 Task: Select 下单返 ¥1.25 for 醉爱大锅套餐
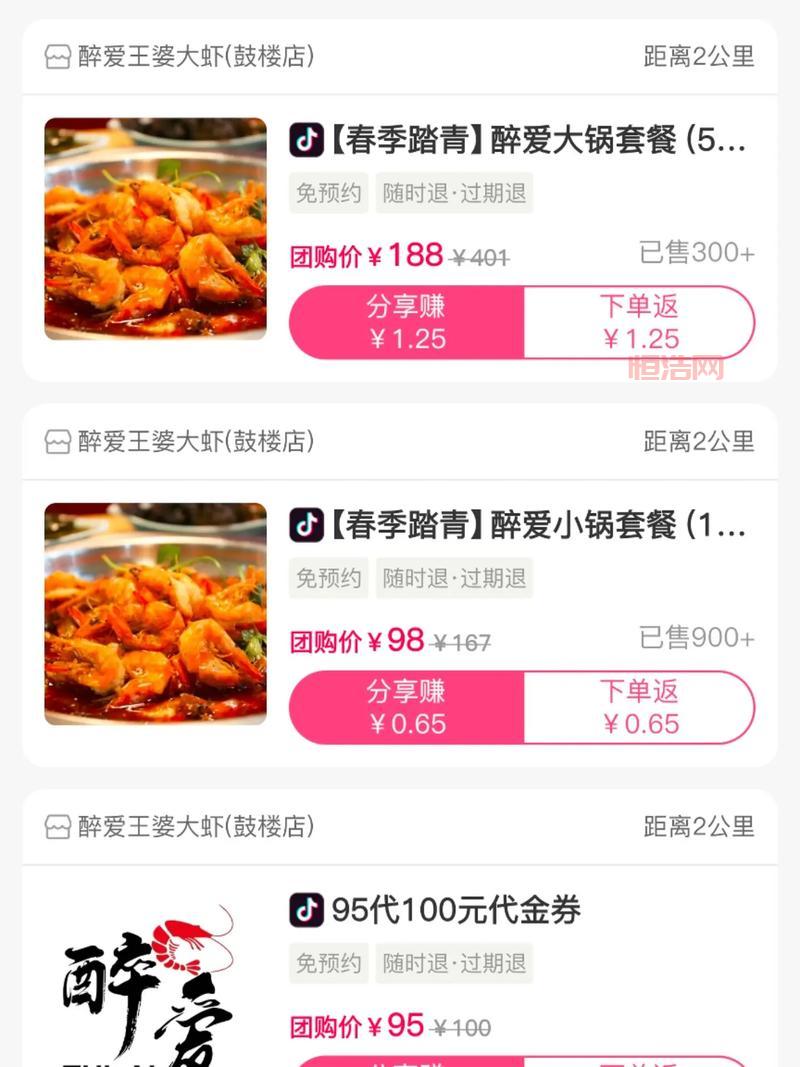639,322
